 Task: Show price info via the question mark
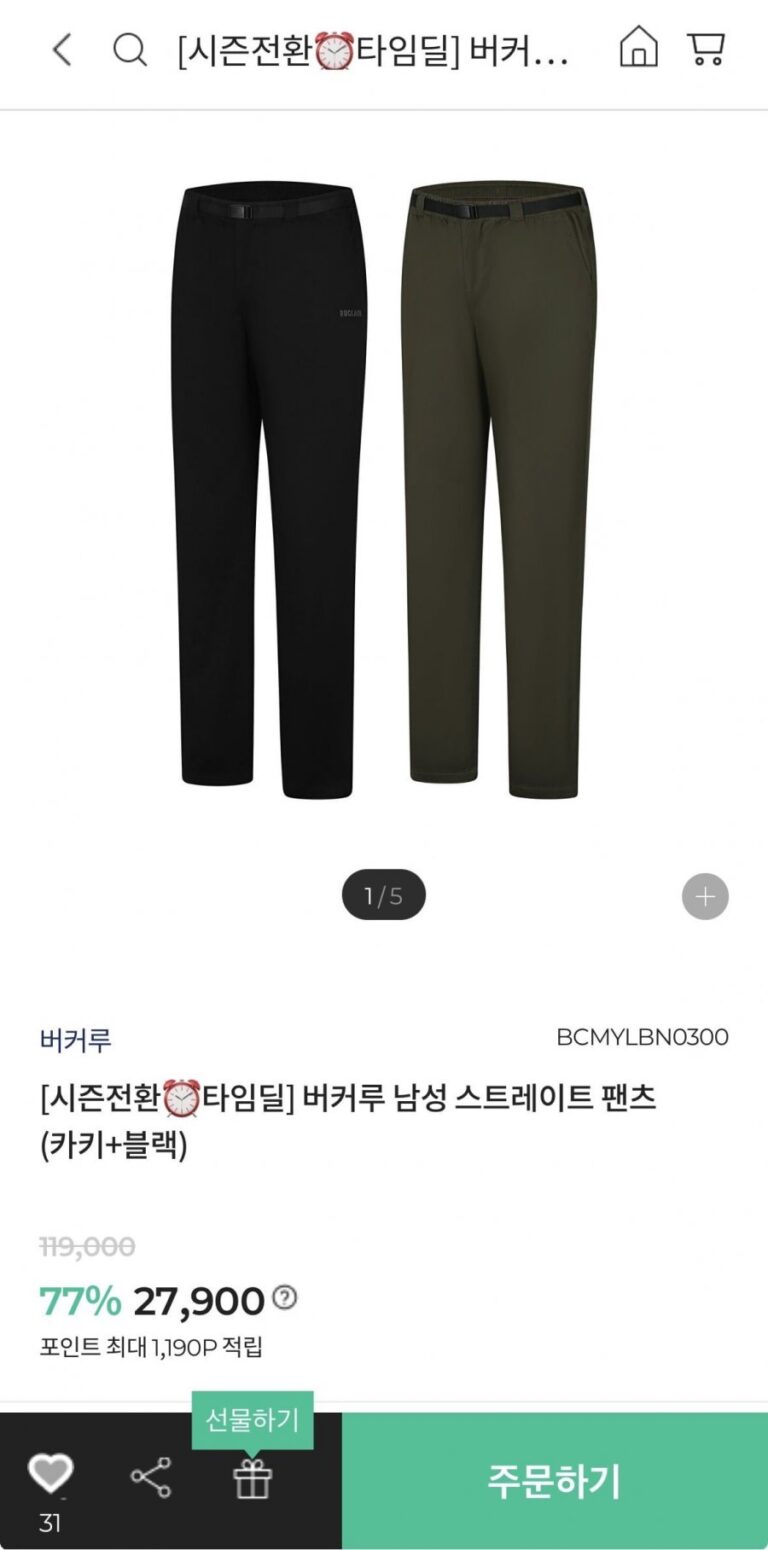point(286,1298)
